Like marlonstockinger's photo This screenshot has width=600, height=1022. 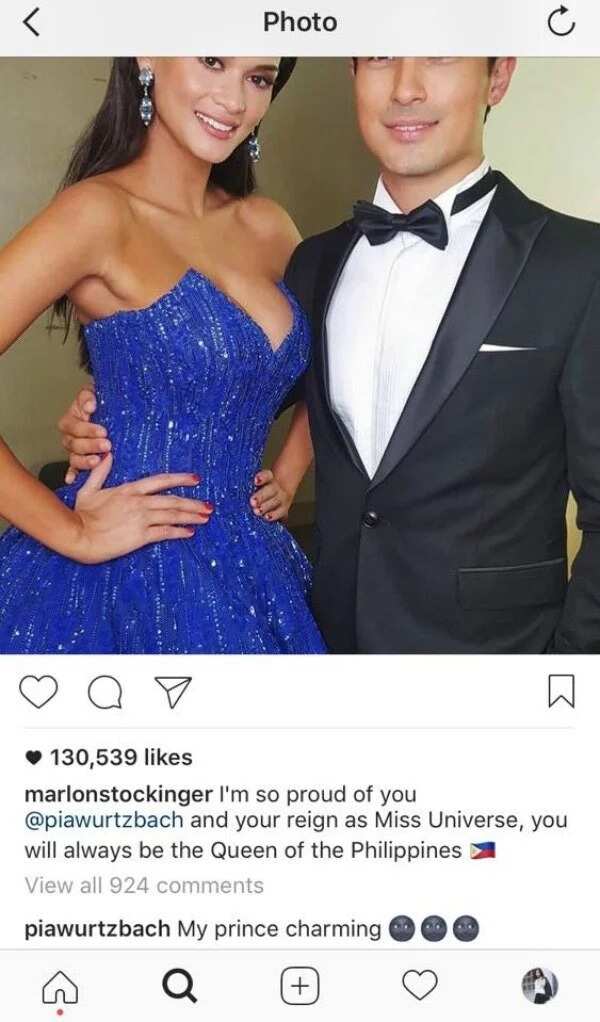pos(38,692)
